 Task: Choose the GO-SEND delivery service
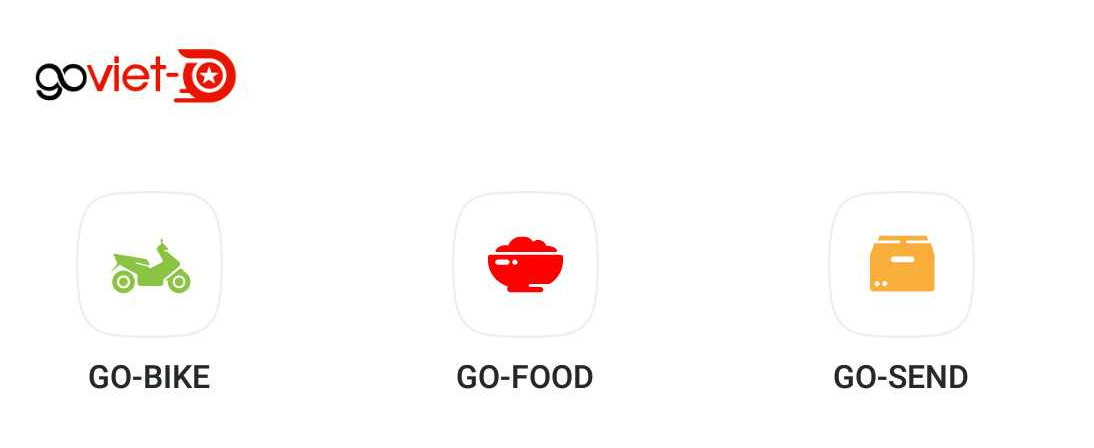pyautogui.click(x=901, y=265)
